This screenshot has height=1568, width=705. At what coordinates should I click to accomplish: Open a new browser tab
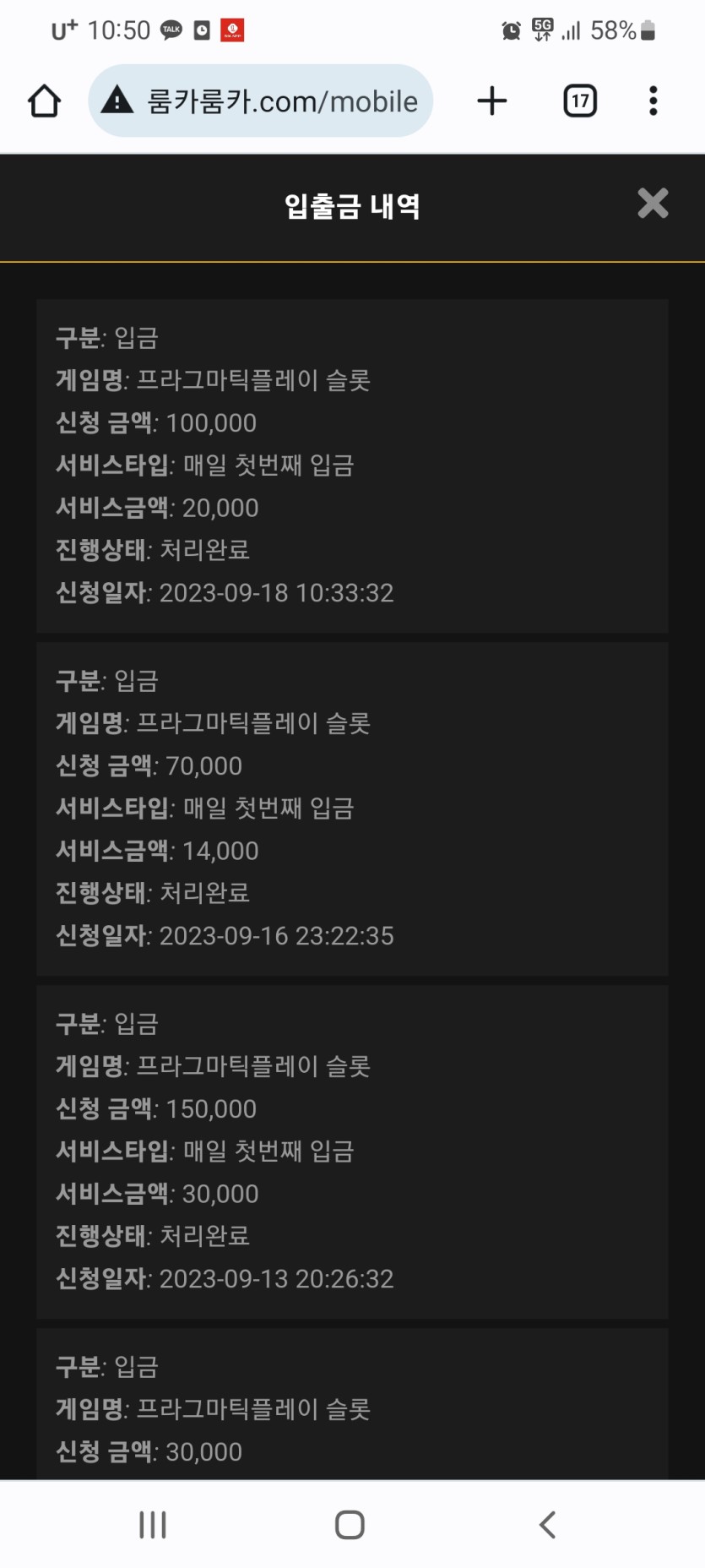(x=492, y=101)
